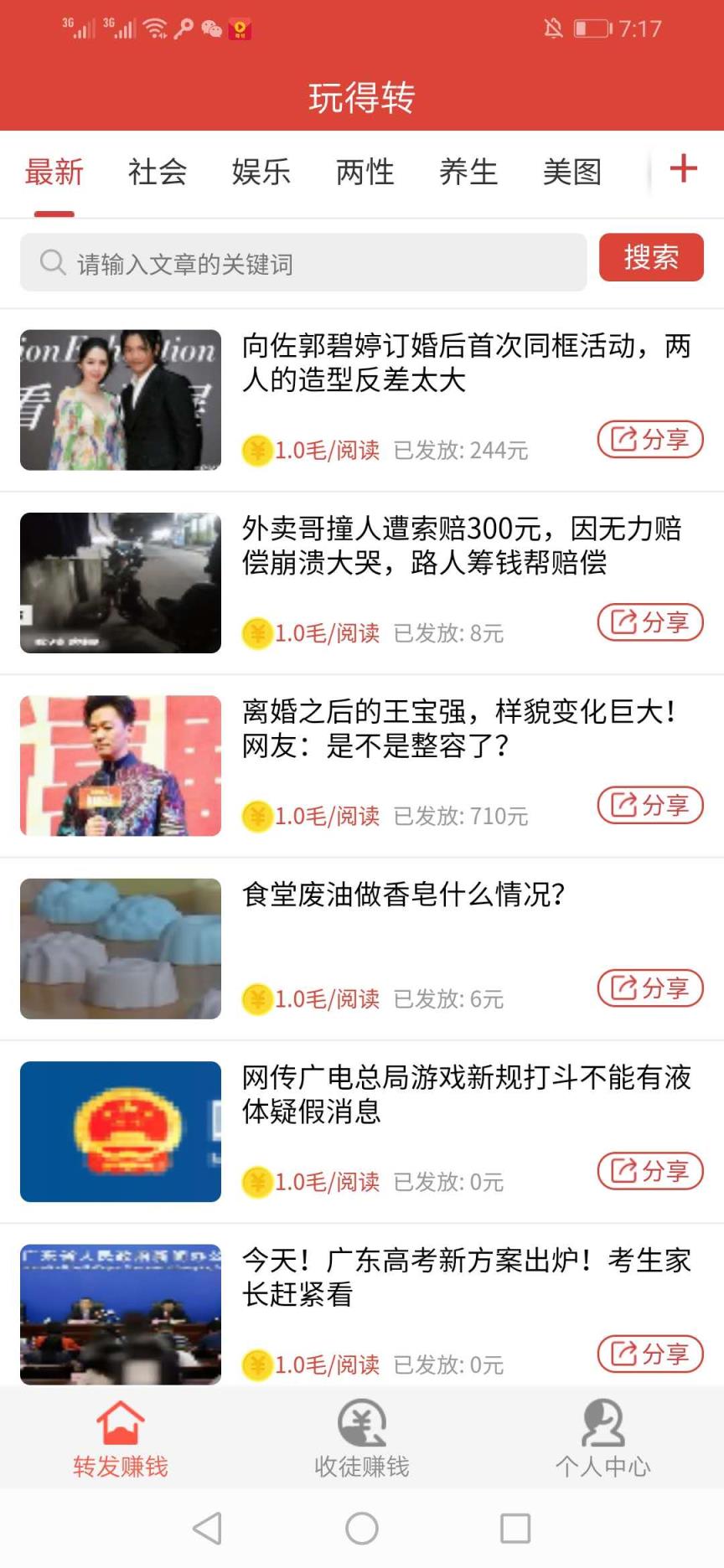This screenshot has width=724, height=1568.
Task: Switch to 美图 category
Action: coord(572,172)
